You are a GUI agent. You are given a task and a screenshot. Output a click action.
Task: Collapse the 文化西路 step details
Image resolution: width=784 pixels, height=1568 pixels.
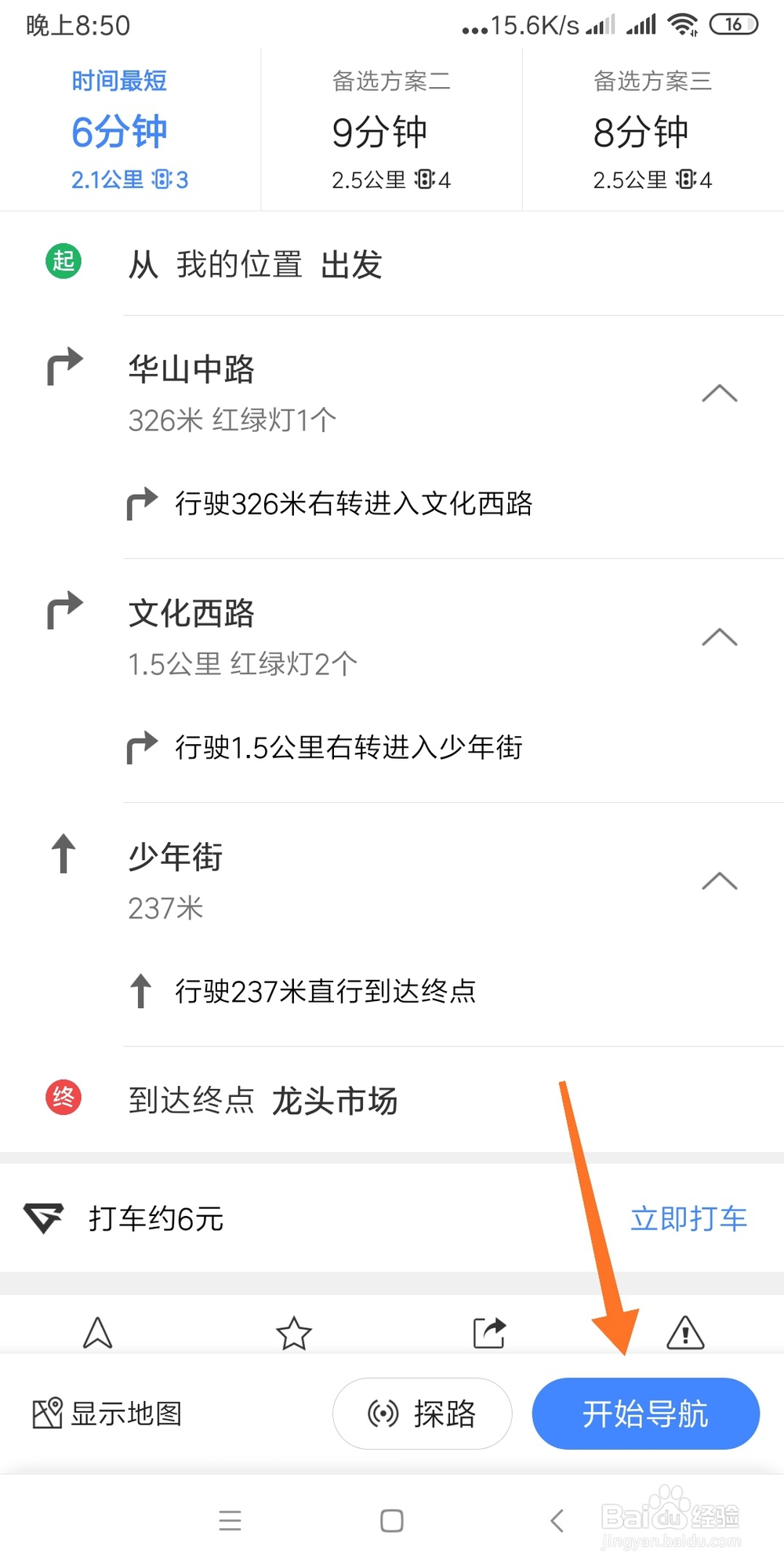coord(718,637)
